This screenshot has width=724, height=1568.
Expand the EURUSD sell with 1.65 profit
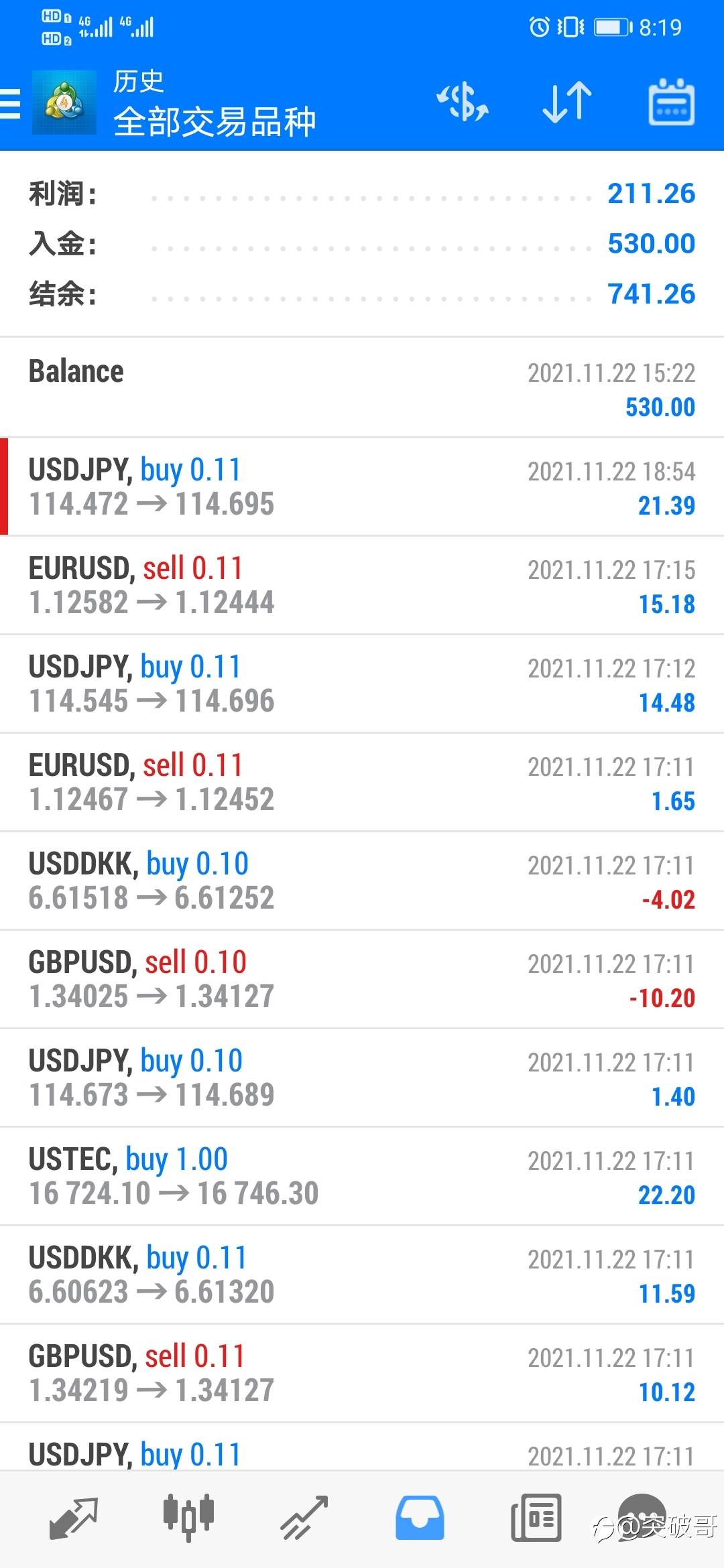362,783
